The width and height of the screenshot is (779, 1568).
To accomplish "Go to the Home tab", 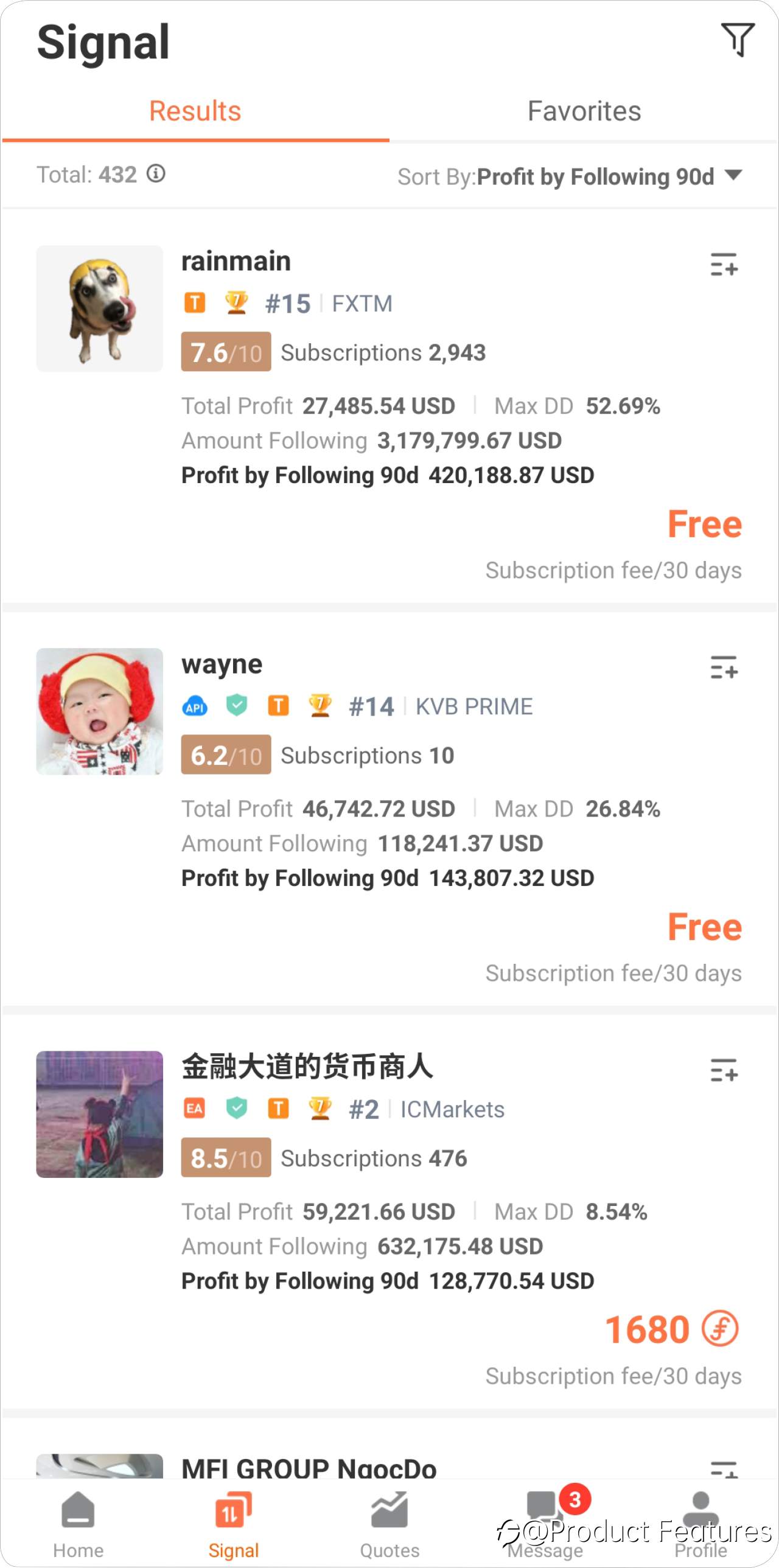I will [78, 1525].
